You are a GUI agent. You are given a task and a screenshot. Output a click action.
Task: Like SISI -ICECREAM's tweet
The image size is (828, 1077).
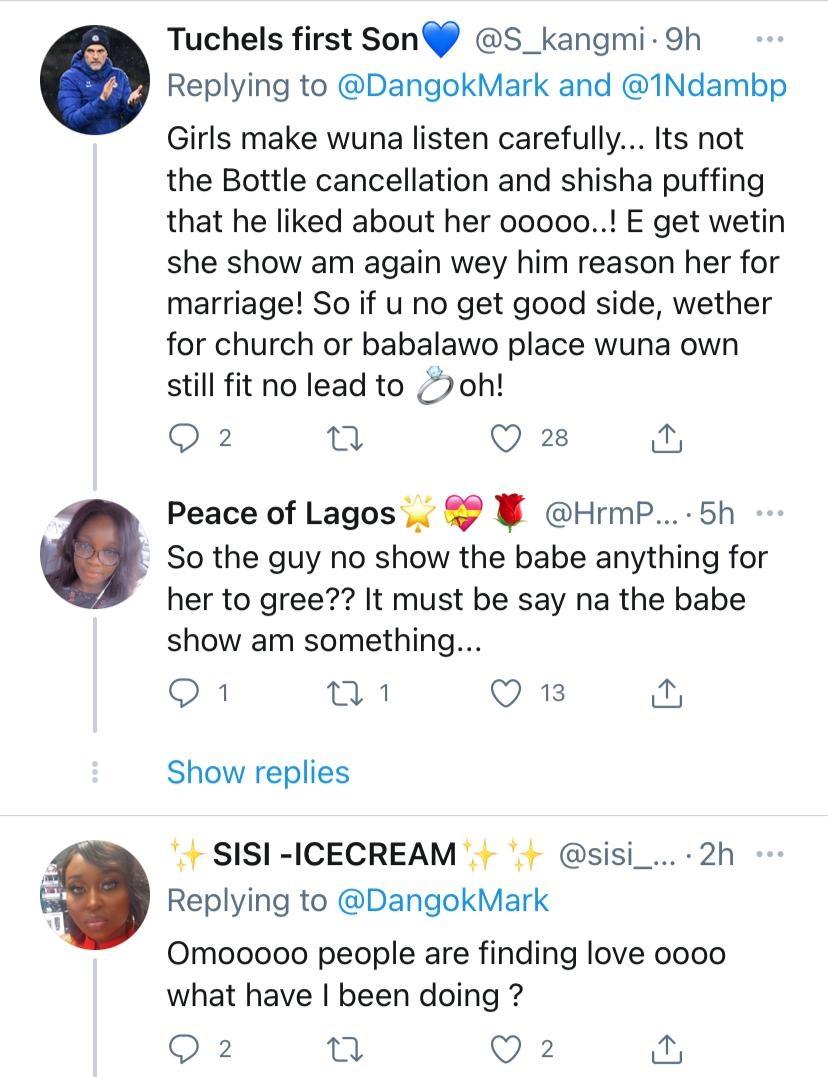(x=510, y=1048)
